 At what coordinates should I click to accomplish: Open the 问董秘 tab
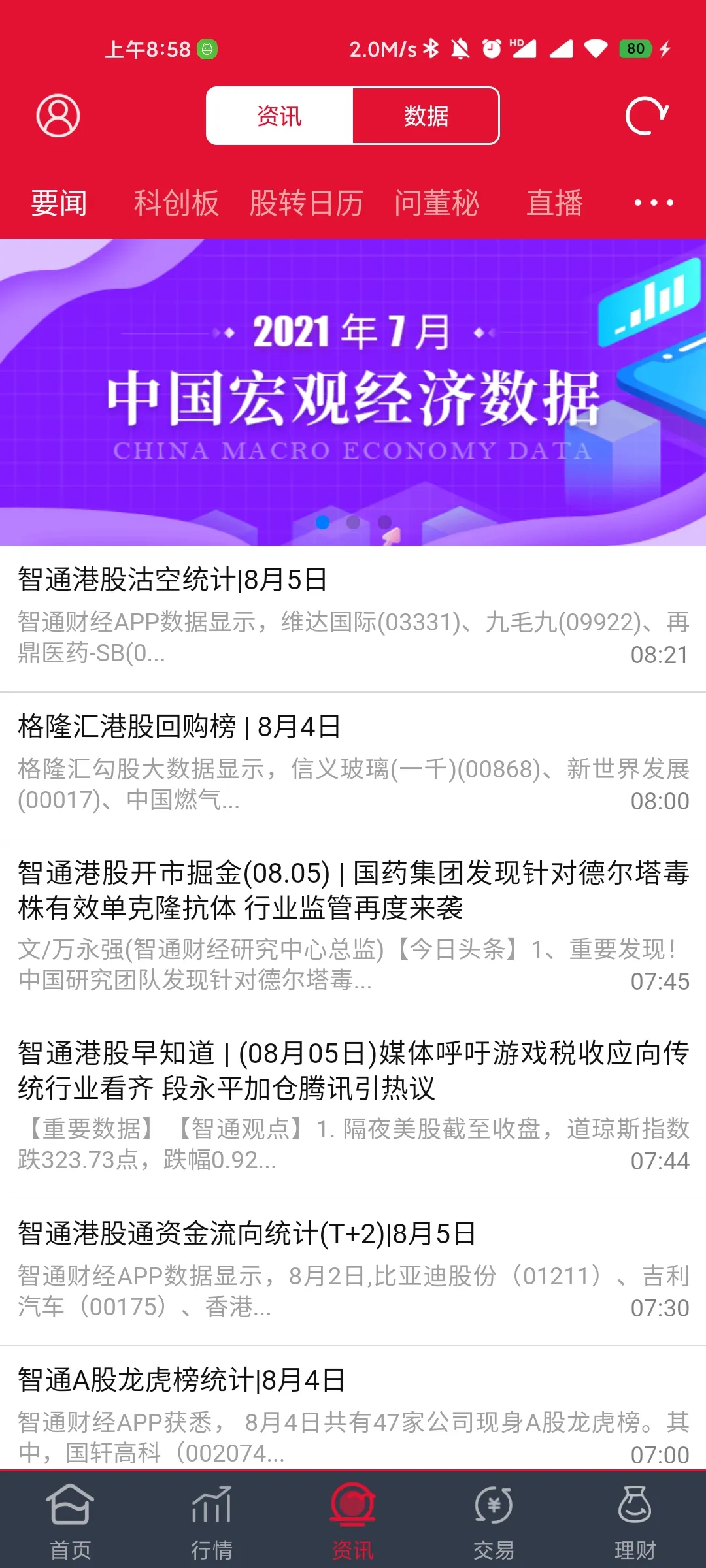click(437, 203)
